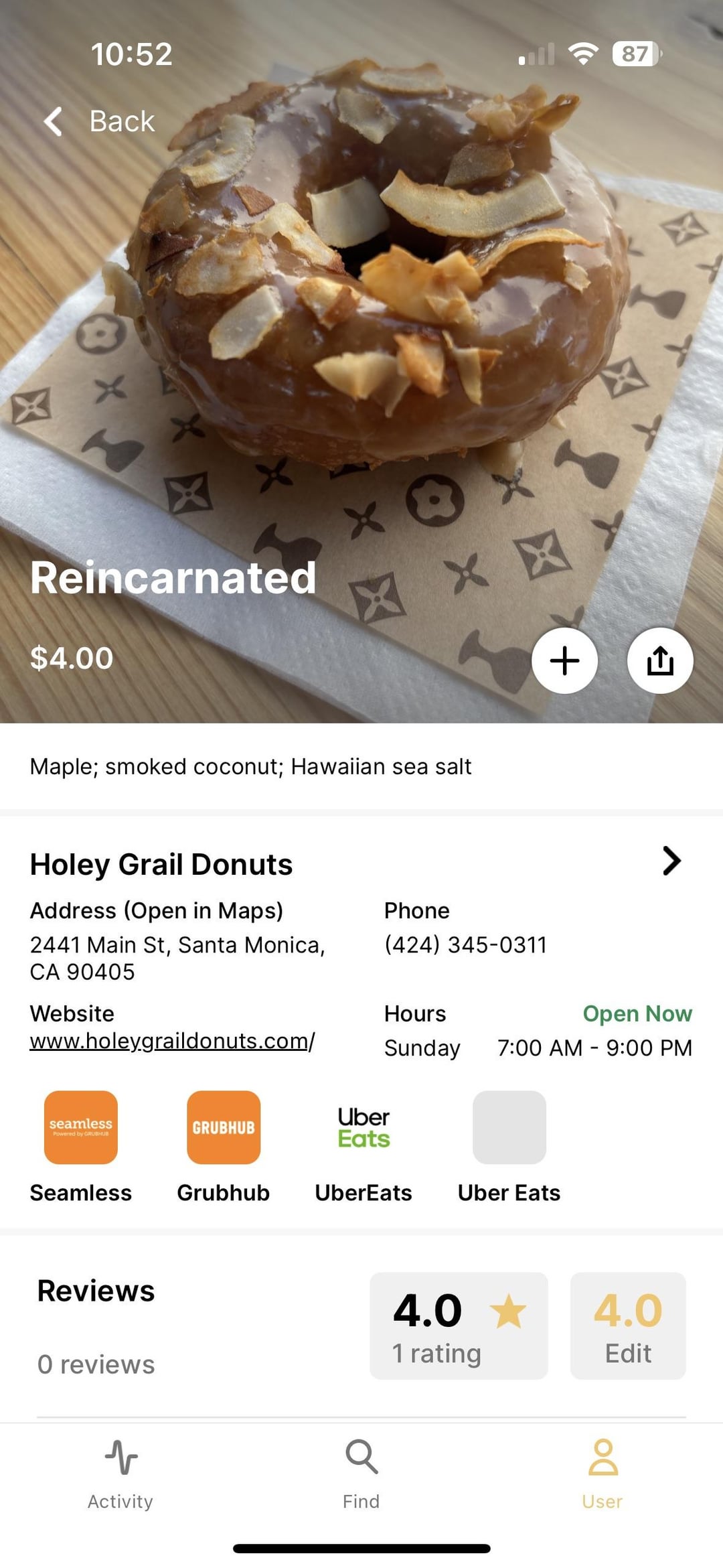
Task: Order via the UberEats logo option
Action: click(364, 1128)
